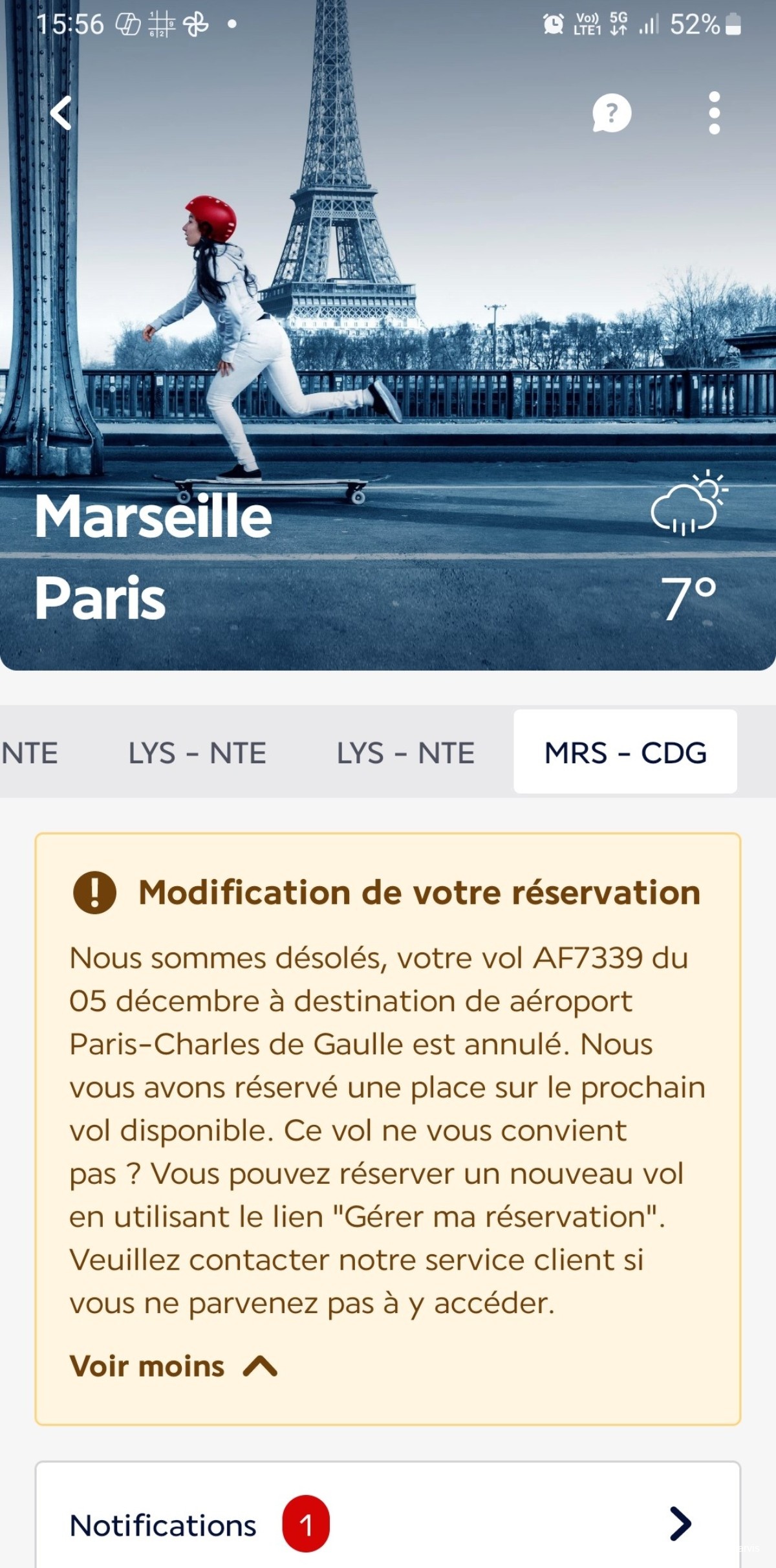Select the MRS - CDG flight tab
776x1568 pixels.
click(625, 752)
